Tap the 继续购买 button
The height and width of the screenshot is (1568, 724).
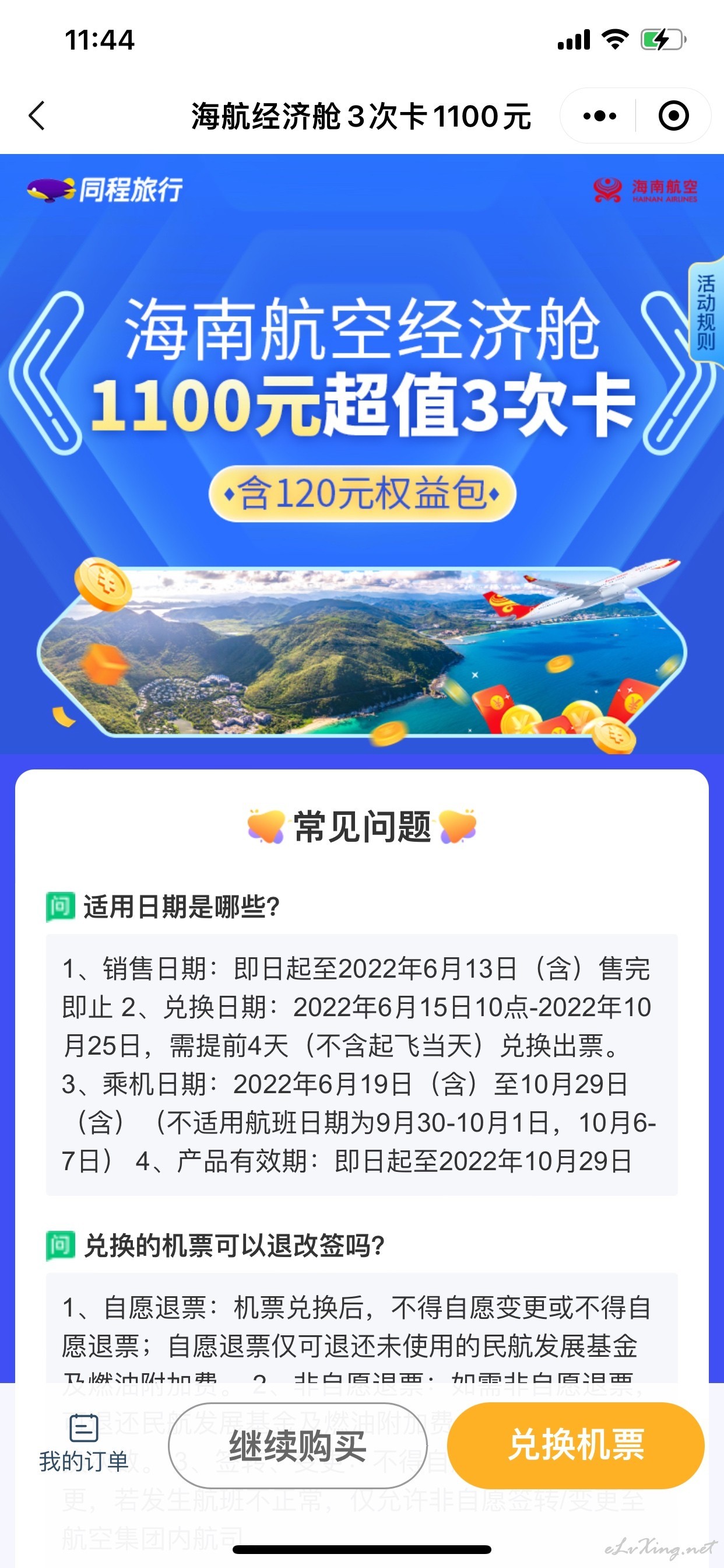298,1445
